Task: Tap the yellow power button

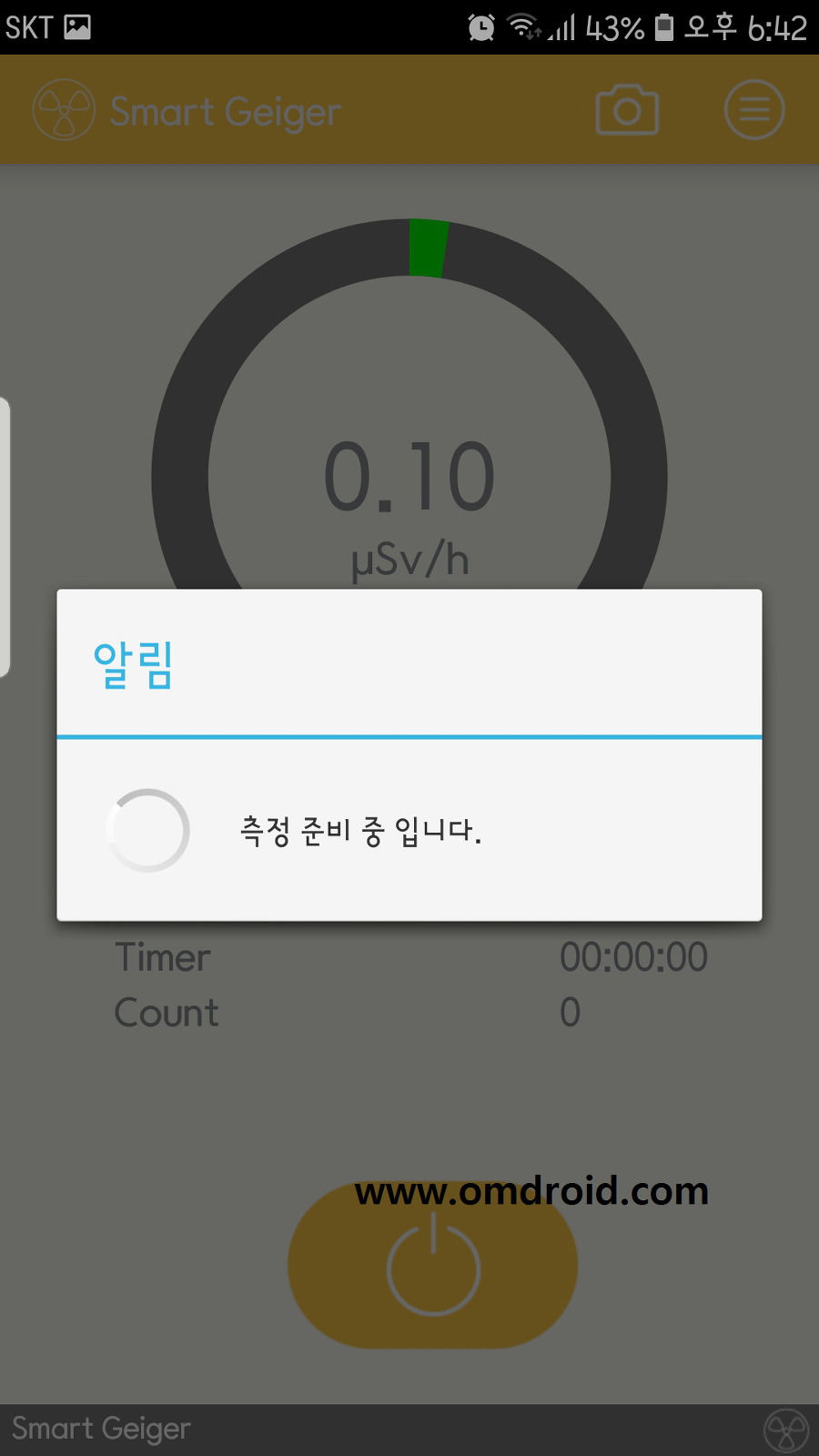Action: tap(433, 1265)
